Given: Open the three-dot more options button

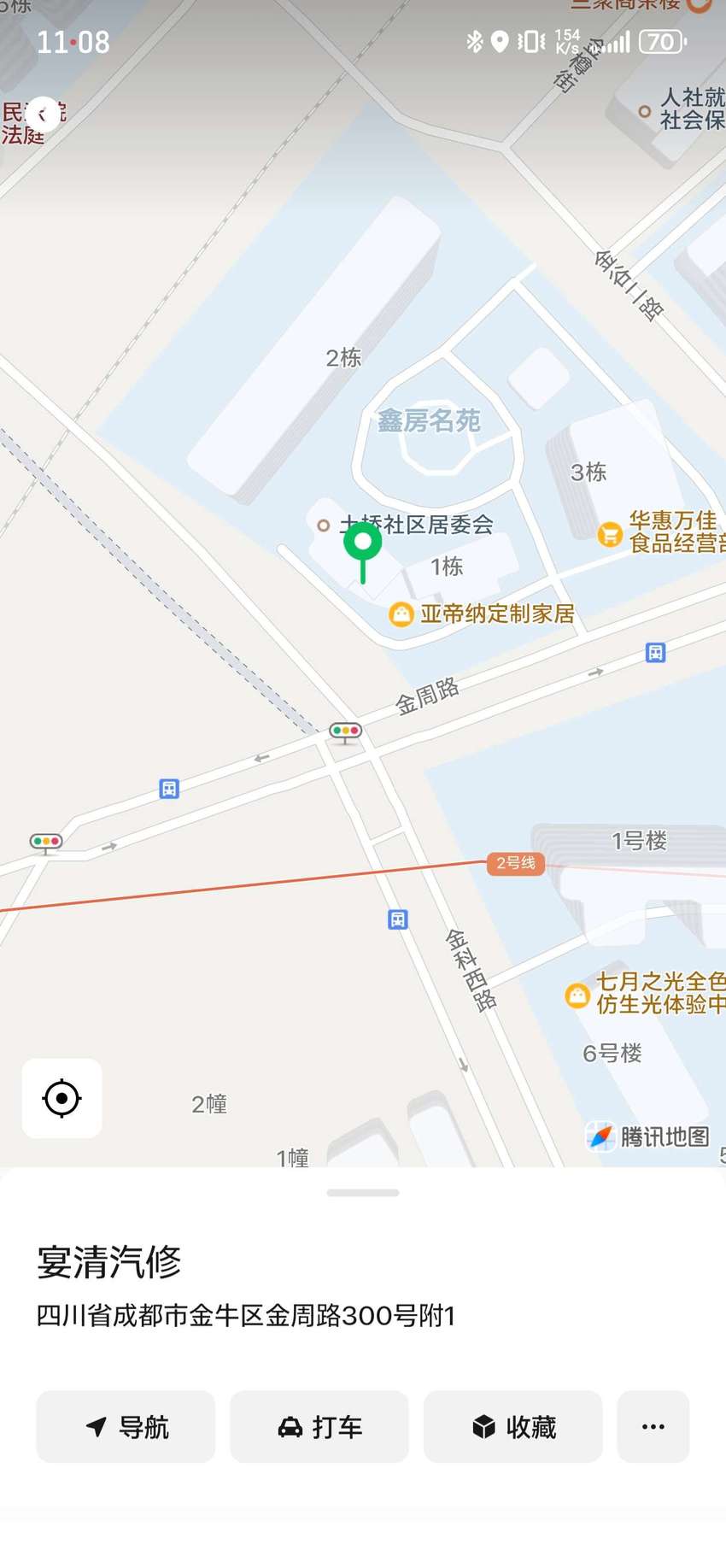Looking at the screenshot, I should click(x=653, y=1426).
